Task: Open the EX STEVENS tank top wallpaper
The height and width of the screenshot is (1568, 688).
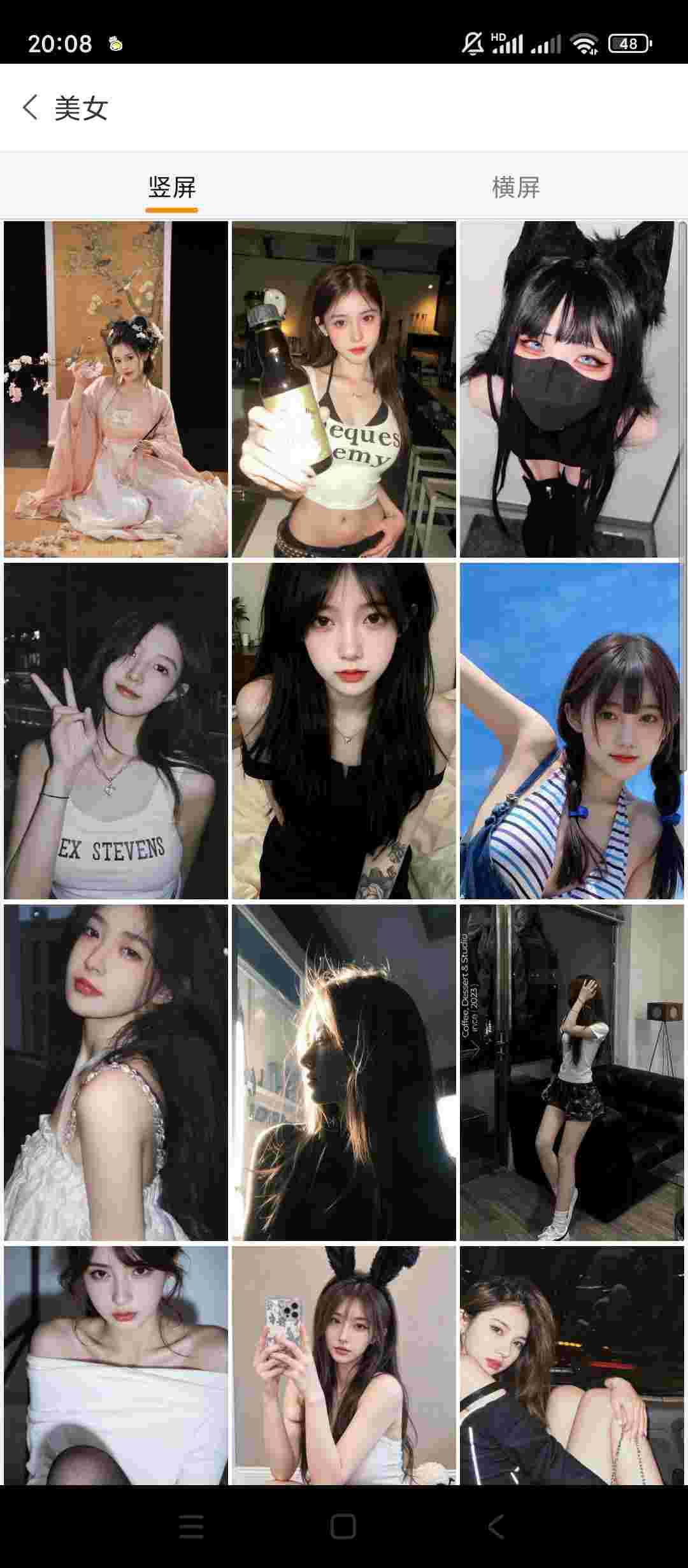Action: tap(116, 730)
